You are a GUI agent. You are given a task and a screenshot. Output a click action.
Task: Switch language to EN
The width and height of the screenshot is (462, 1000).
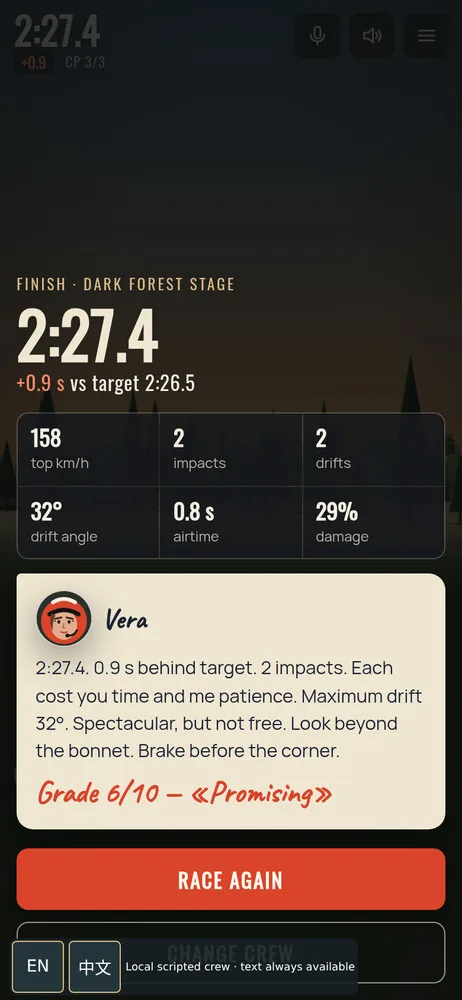pos(38,966)
